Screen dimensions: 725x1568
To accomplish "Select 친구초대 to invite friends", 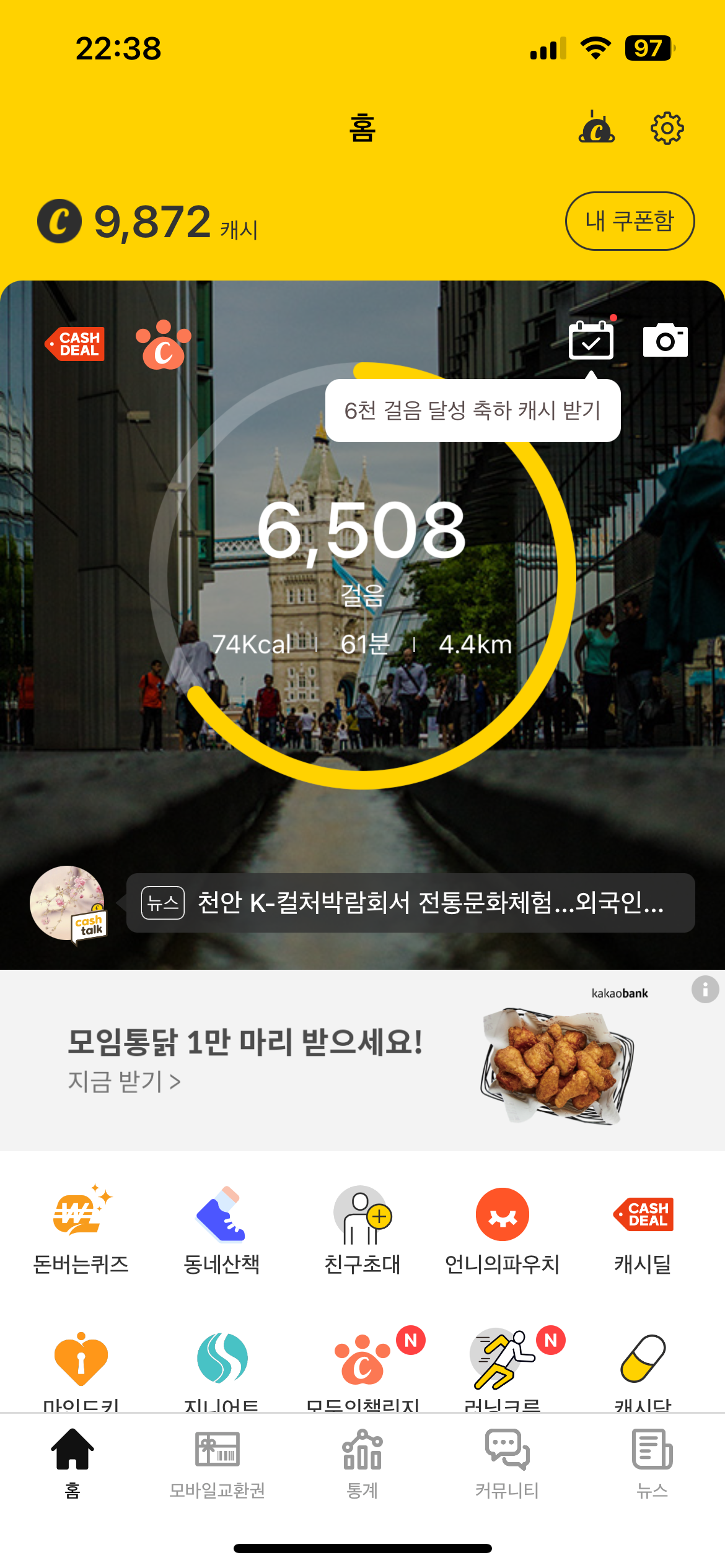I will coord(362,1229).
